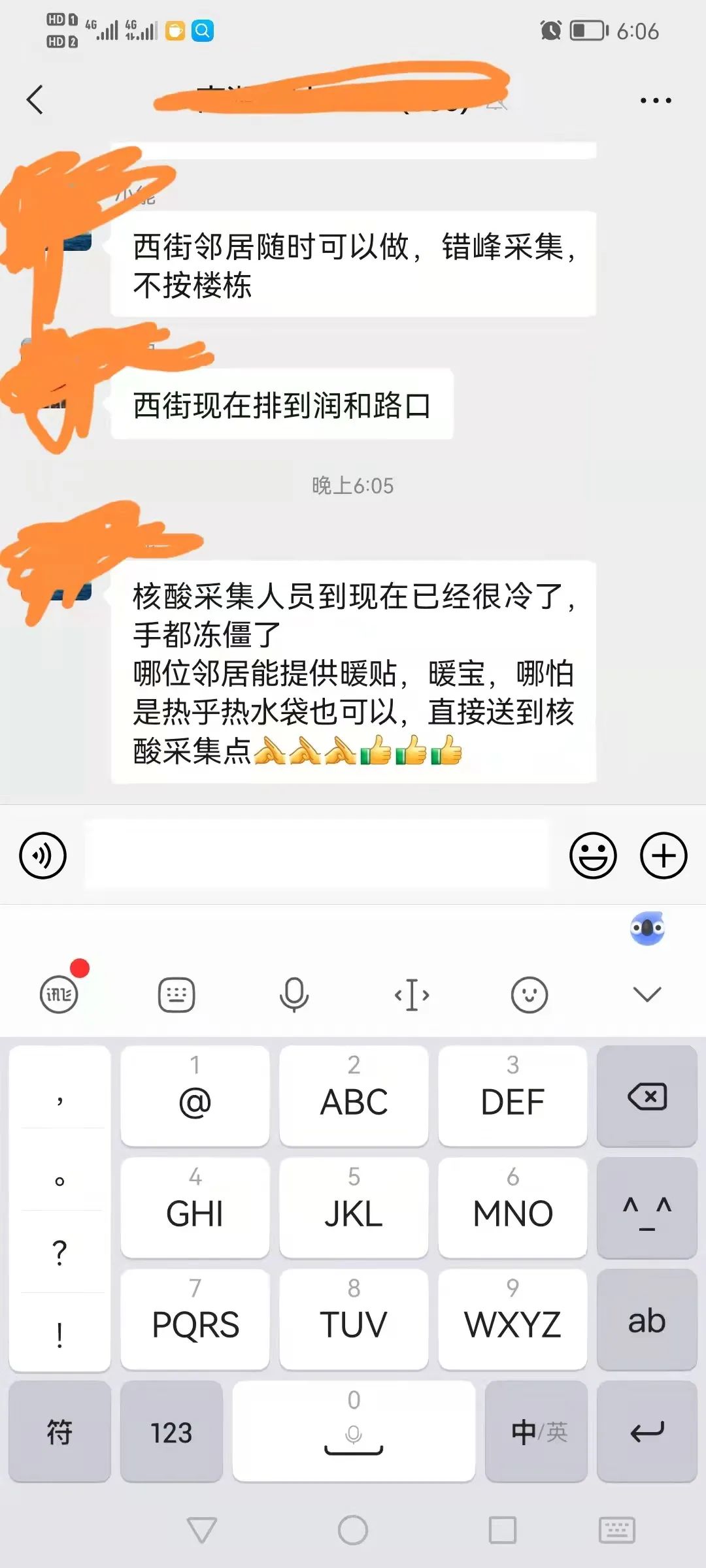This screenshot has height=1568, width=706.
Task: Open the symbols 符 key
Action: tap(59, 1431)
